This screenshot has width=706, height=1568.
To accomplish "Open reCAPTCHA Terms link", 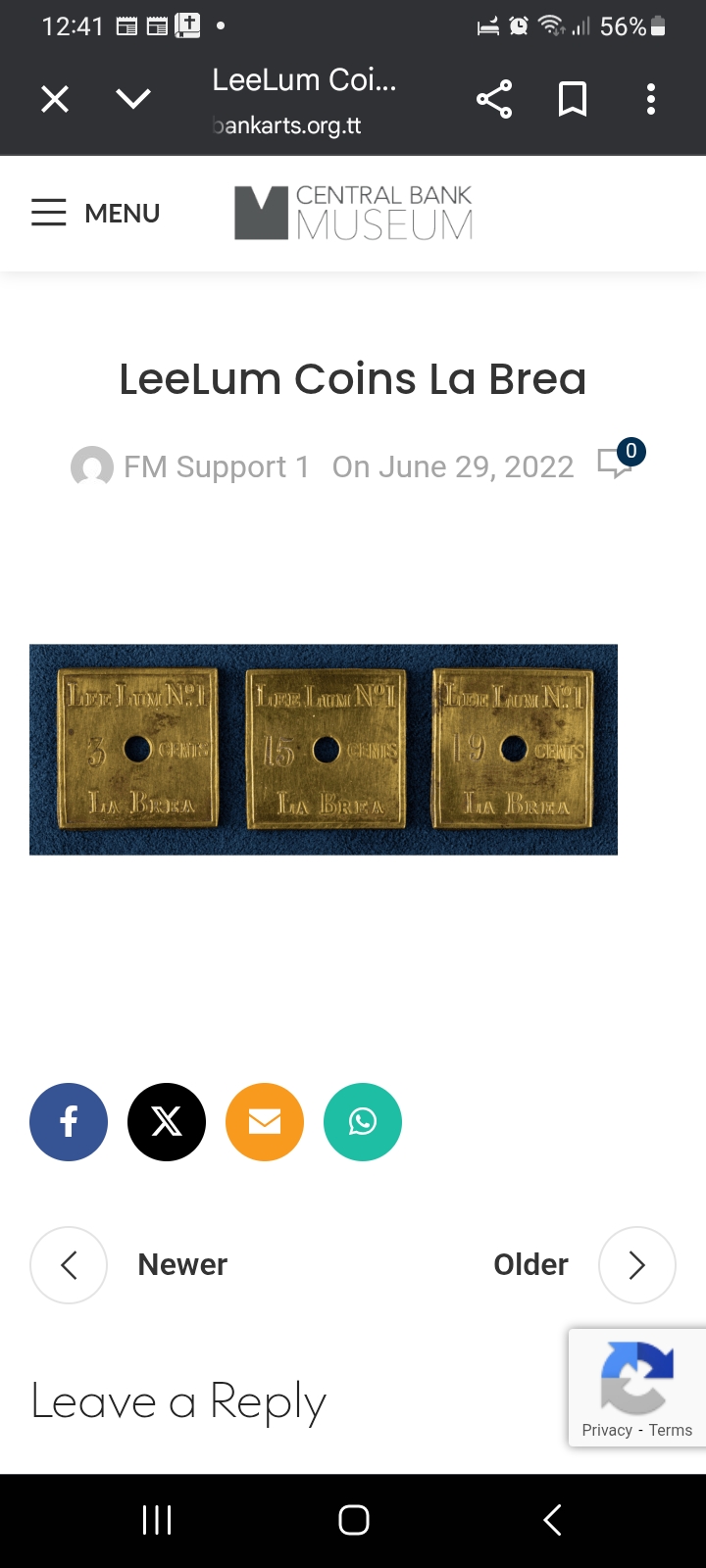I will 671,1430.
